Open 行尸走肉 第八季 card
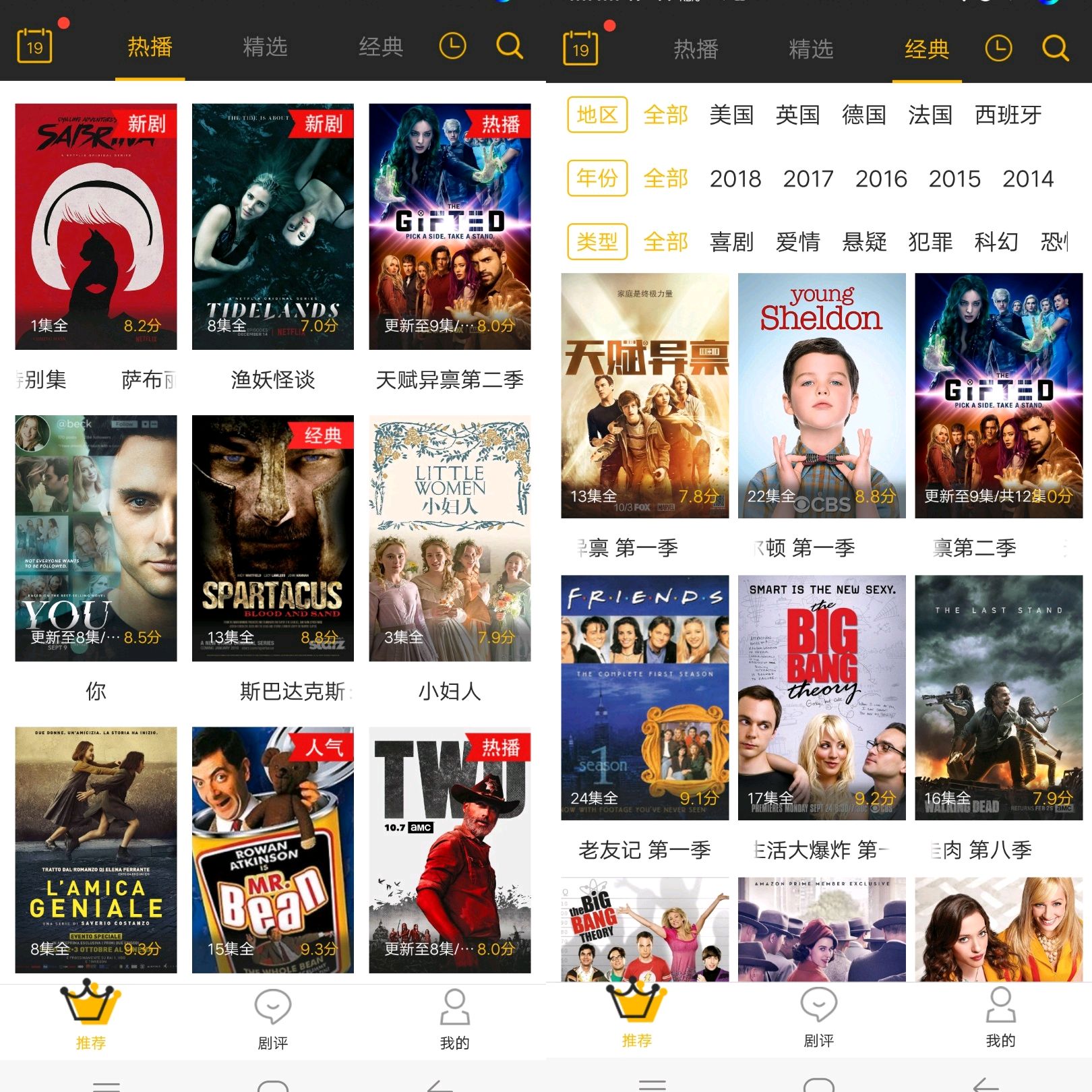Viewport: 1092px width, 1092px height. [x=998, y=698]
